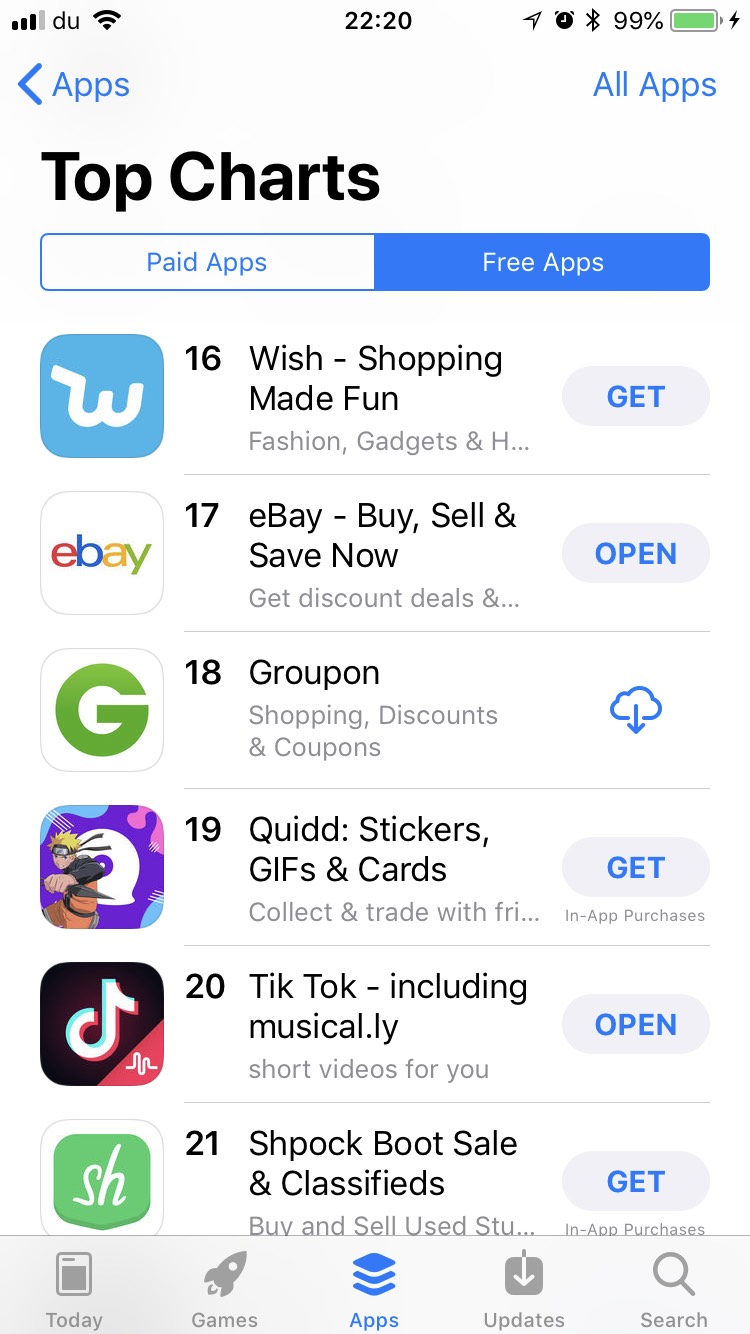Switch to Paid Apps chart
Screen dimensions: 750x1334
click(207, 262)
